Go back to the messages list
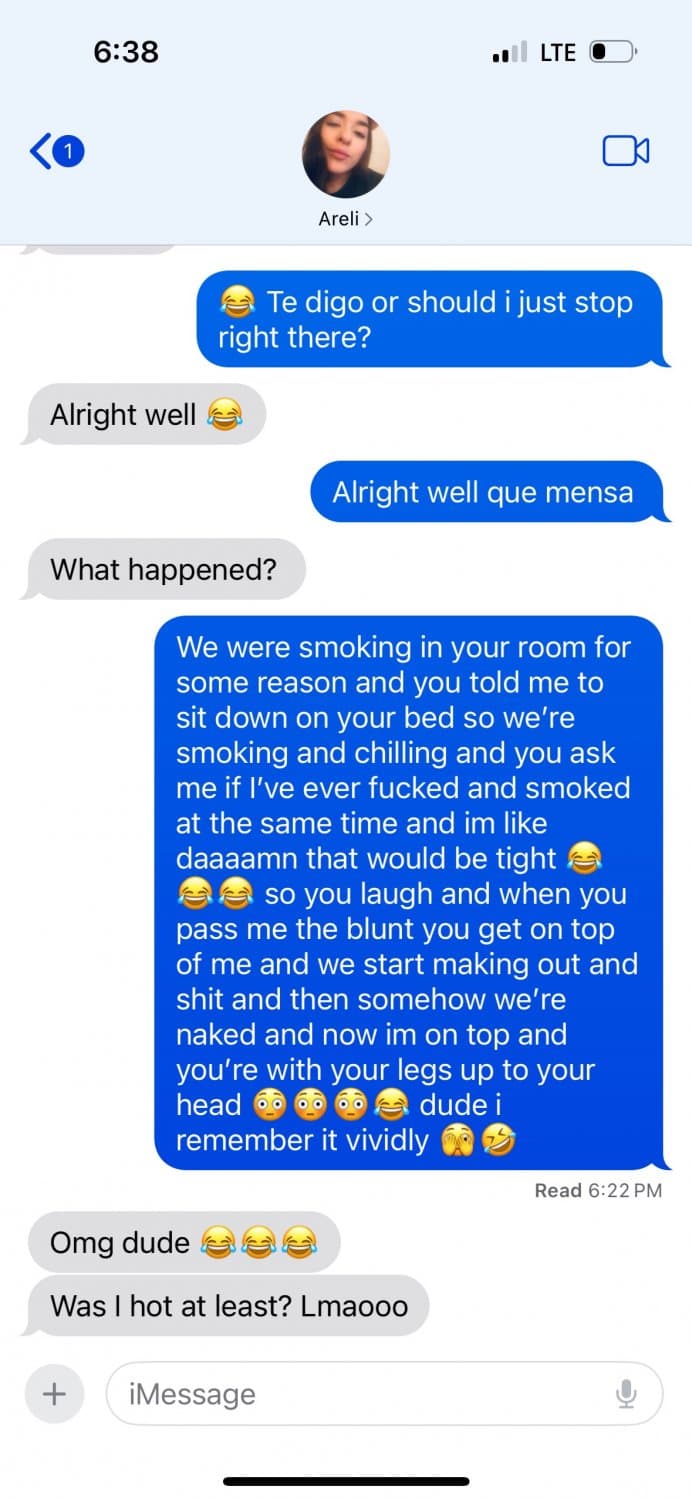This screenshot has height=1500, width=692. pyautogui.click(x=55, y=151)
